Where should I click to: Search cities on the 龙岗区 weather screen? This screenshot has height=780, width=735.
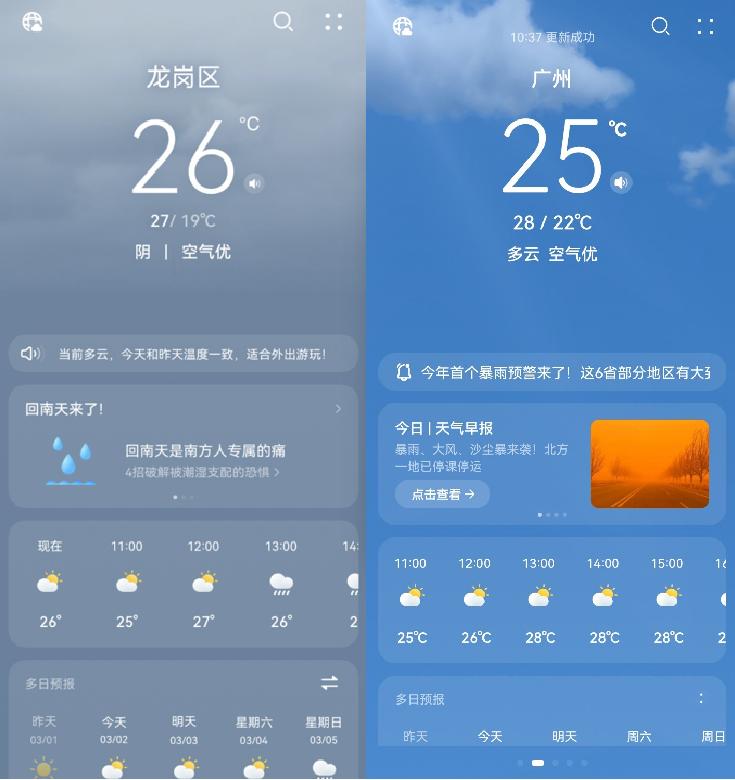click(284, 22)
